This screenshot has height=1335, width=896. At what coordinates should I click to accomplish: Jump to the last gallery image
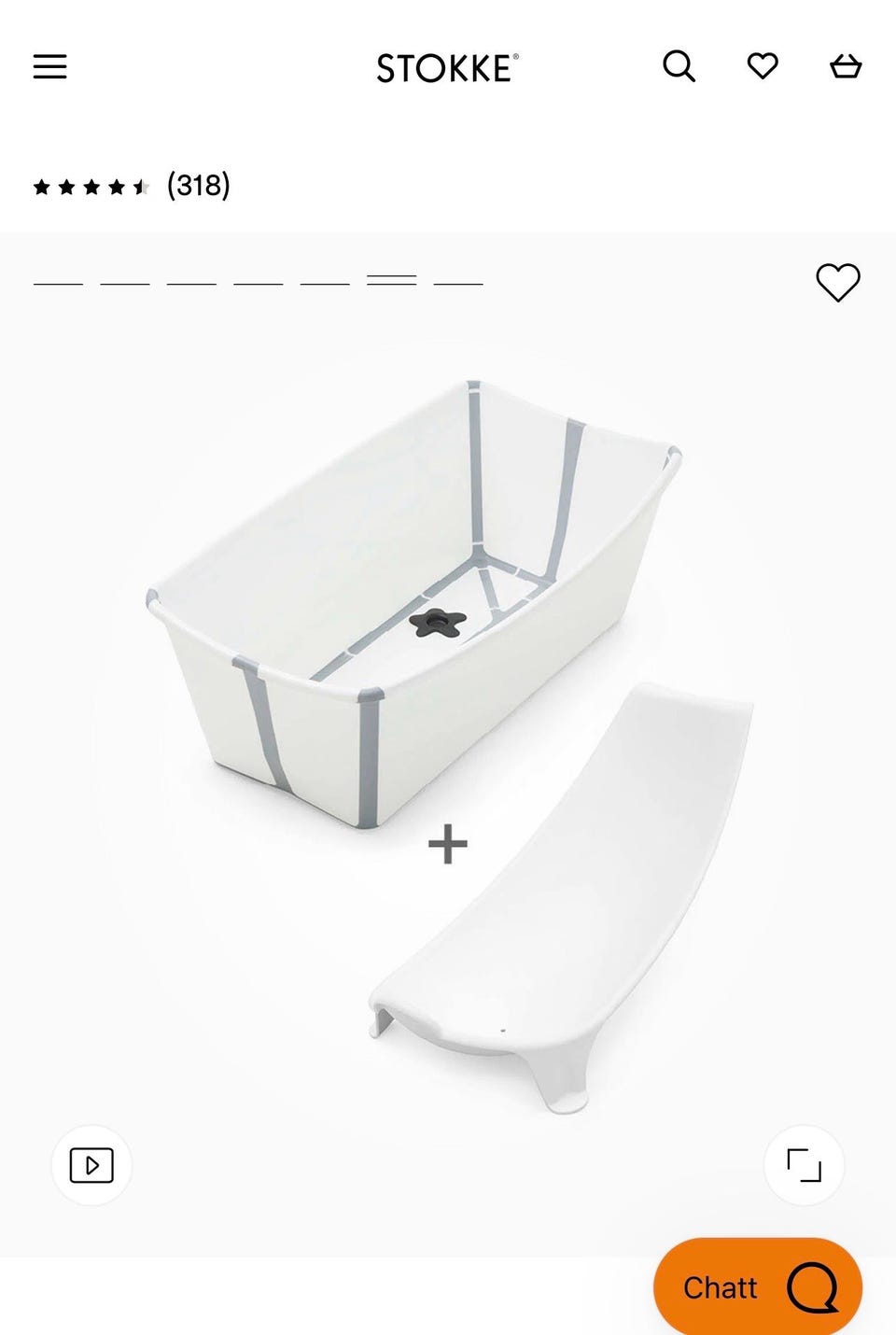(458, 282)
